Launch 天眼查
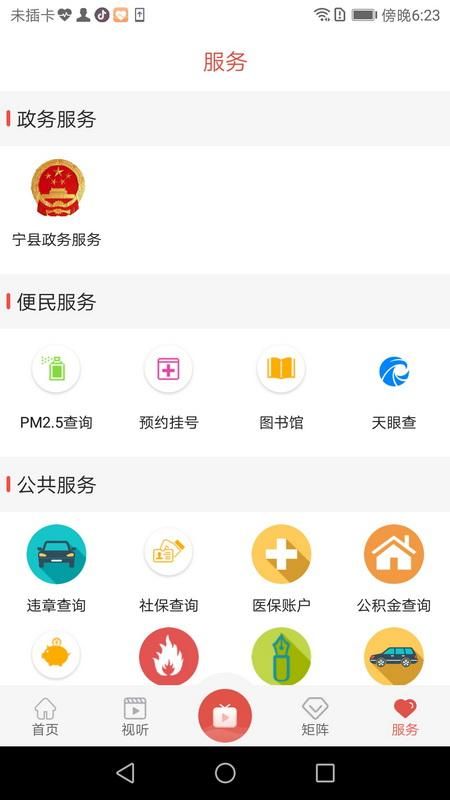This screenshot has height=800, width=450. [x=393, y=389]
